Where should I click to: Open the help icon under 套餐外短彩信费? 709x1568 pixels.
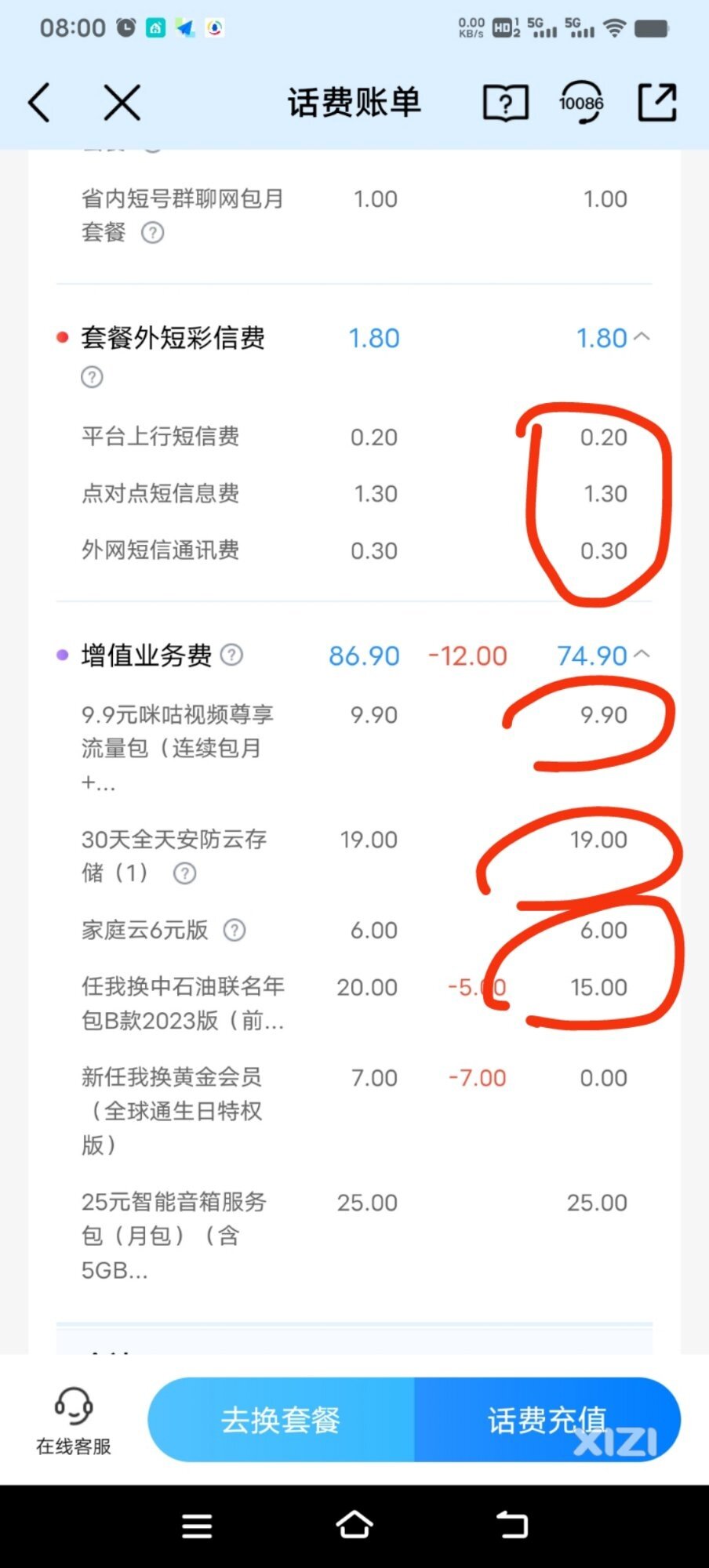[93, 378]
